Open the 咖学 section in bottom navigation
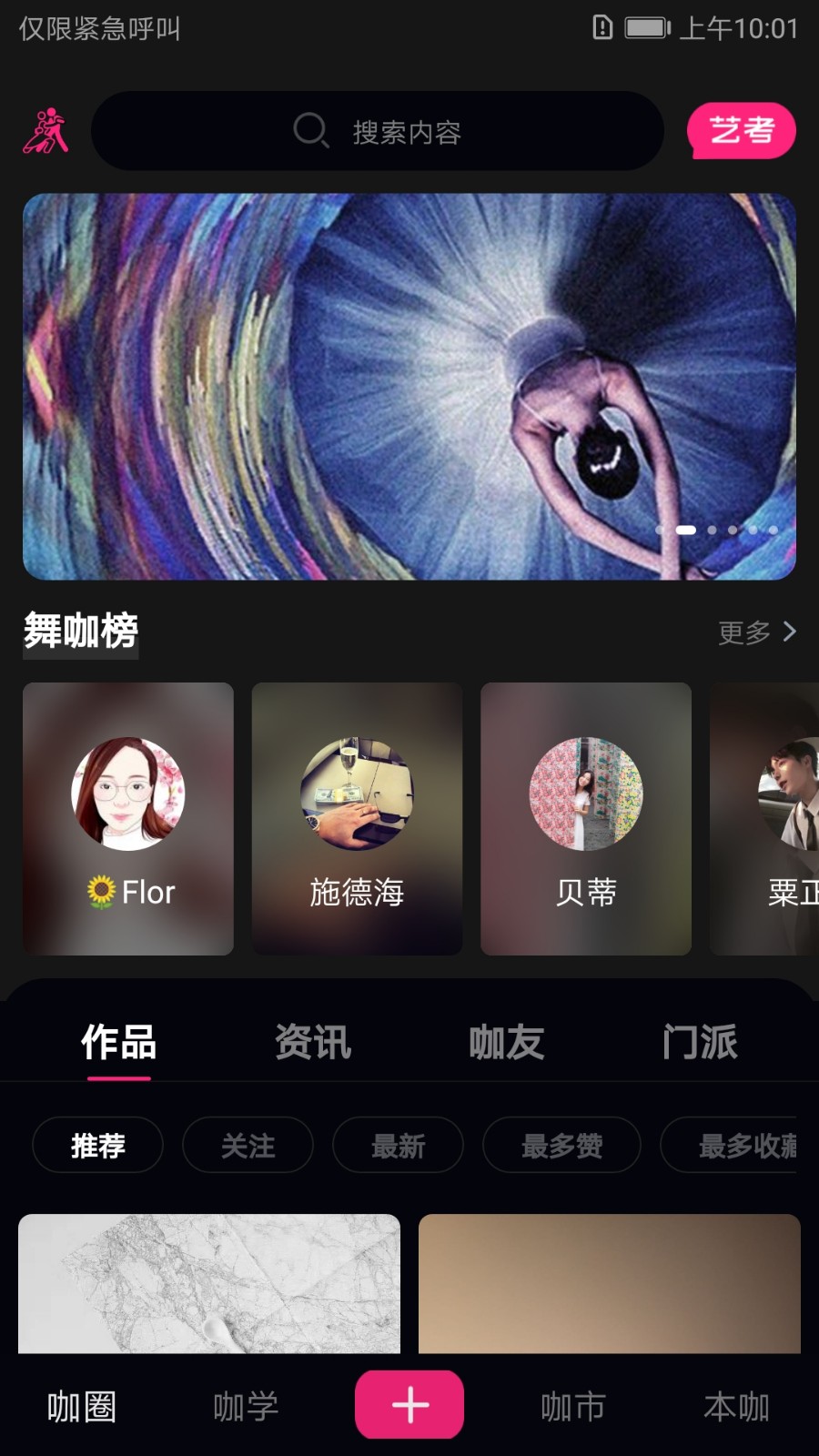The height and width of the screenshot is (1456, 819). point(244,1408)
